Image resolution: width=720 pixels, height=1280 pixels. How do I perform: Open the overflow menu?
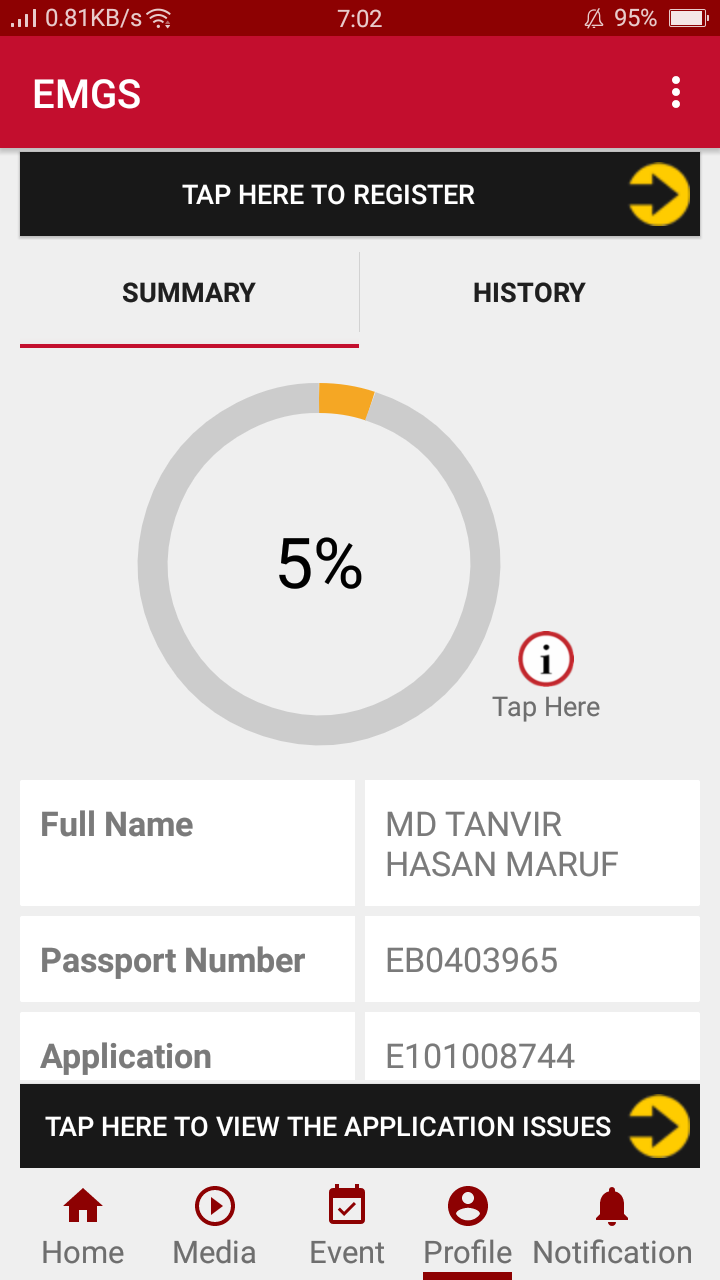click(x=676, y=93)
